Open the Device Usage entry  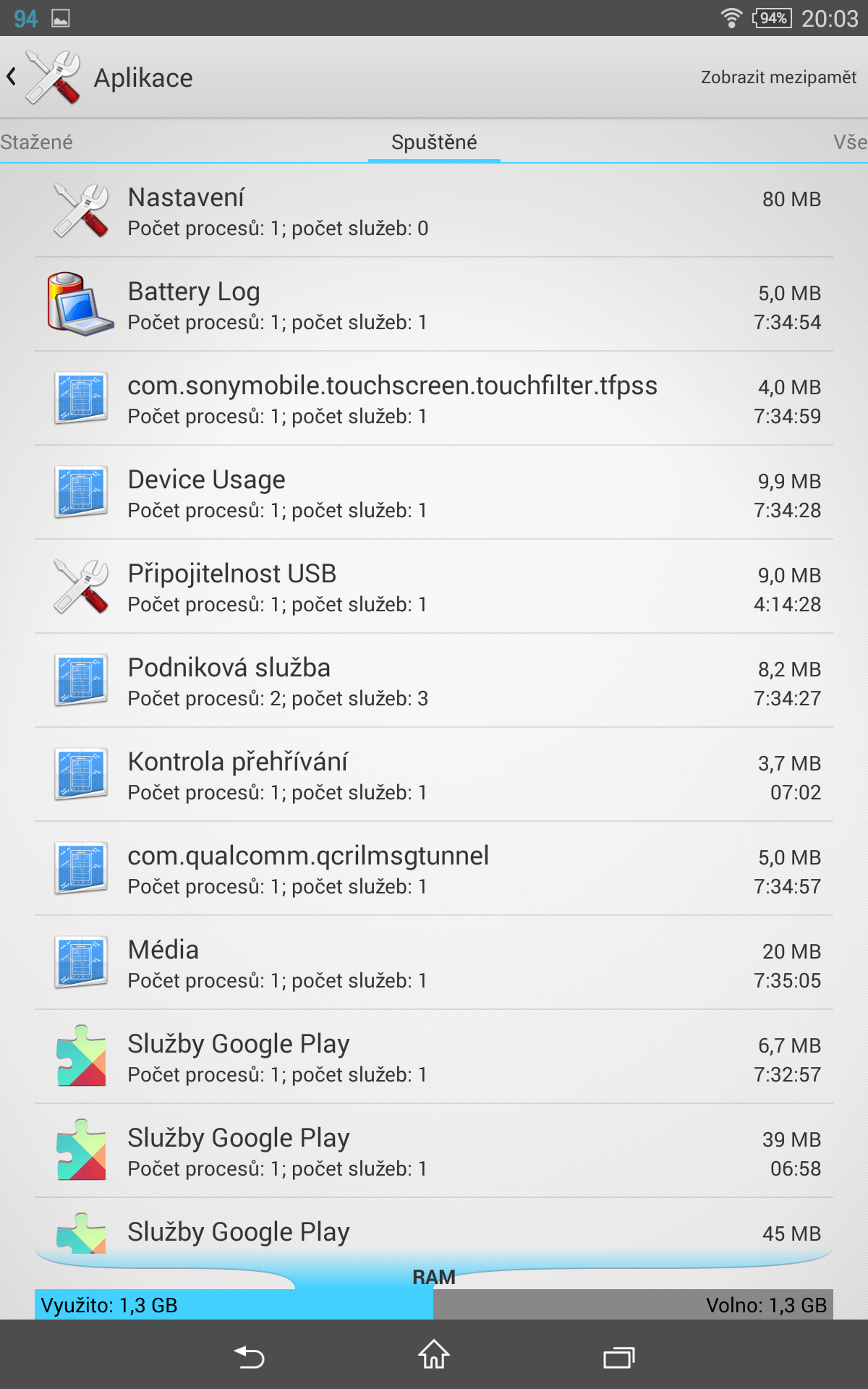[x=434, y=493]
